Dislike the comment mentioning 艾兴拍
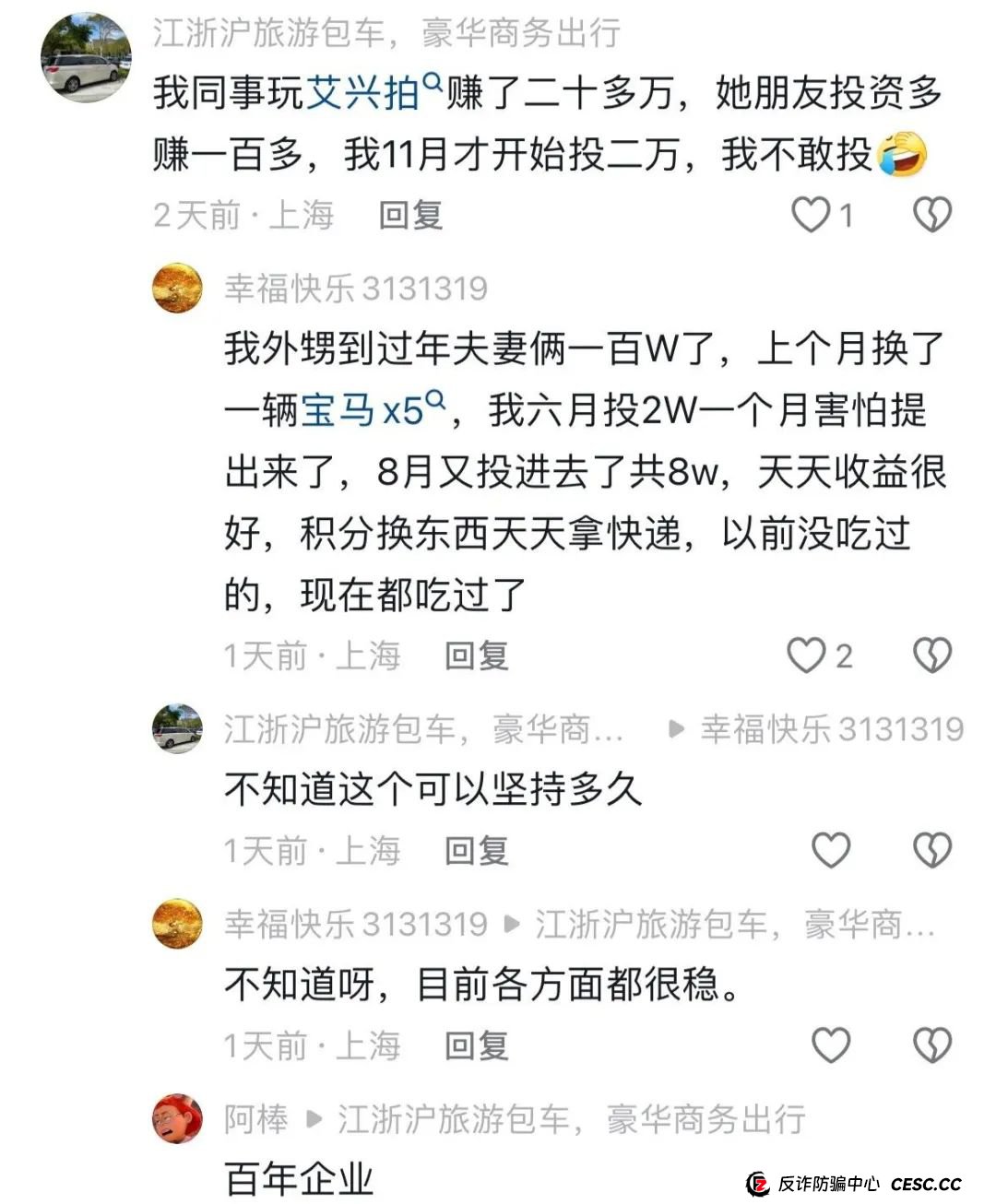The height and width of the screenshot is (1204, 996). pos(931,215)
